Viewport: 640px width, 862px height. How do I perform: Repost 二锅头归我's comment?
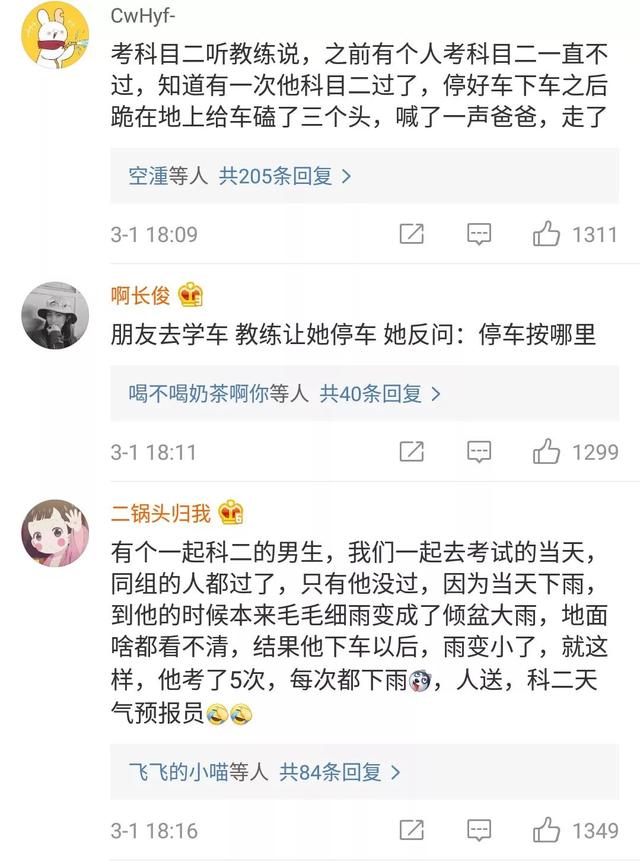(x=411, y=830)
